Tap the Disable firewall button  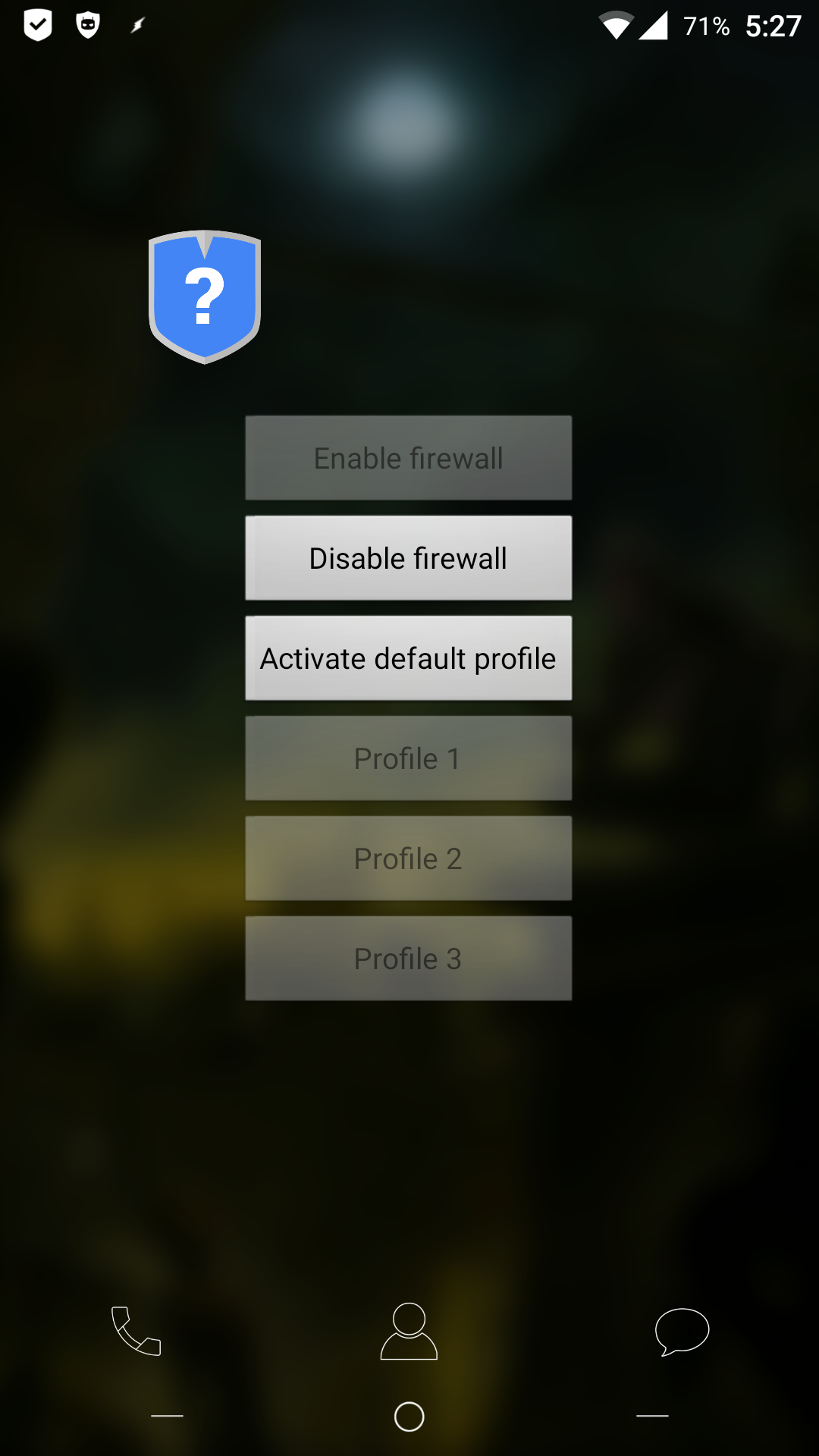pyautogui.click(x=408, y=558)
